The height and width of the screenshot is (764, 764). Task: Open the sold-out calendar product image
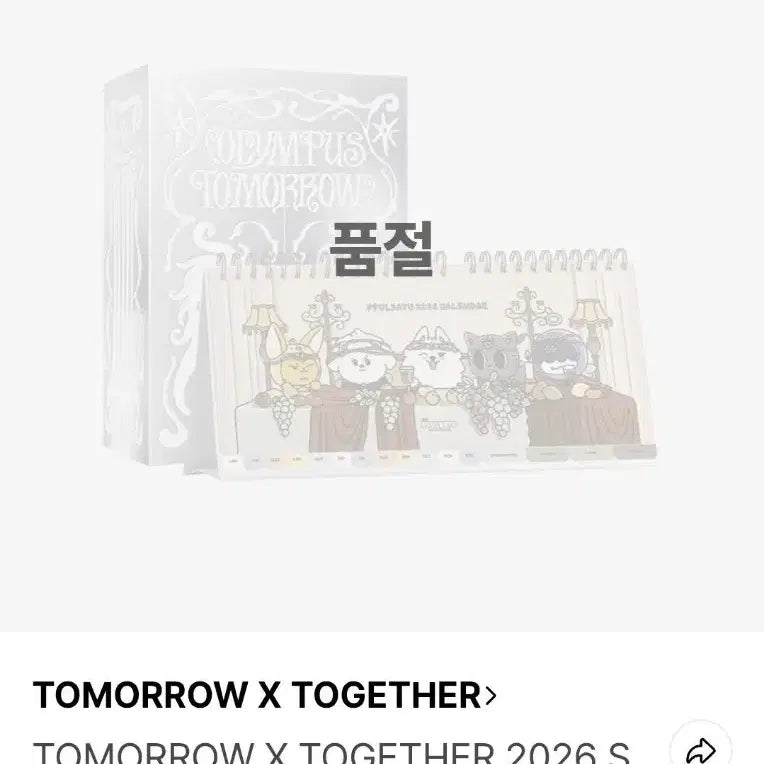(382, 300)
